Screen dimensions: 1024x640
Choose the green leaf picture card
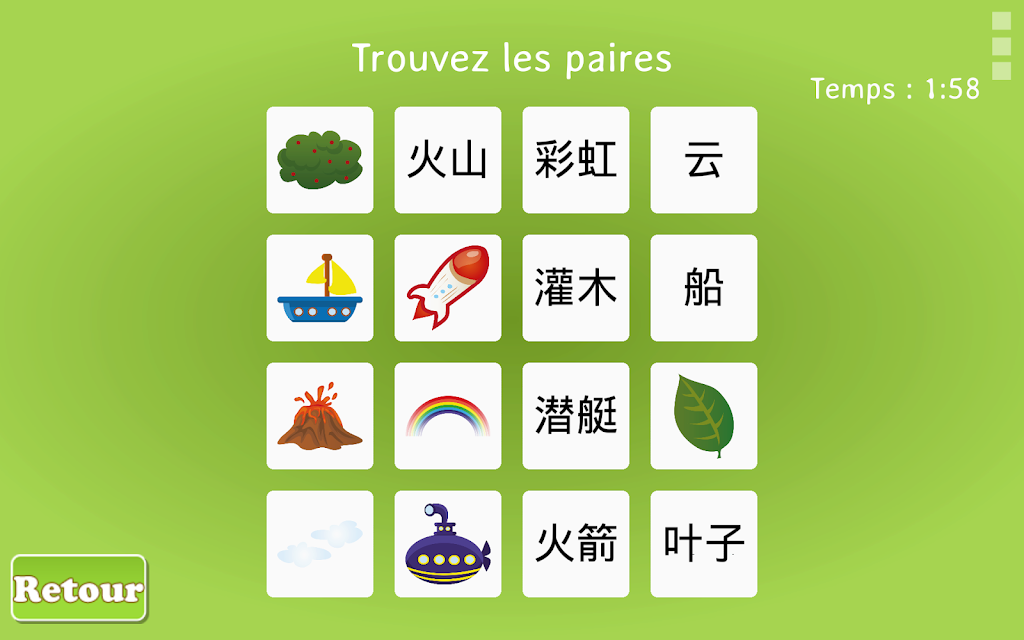(x=704, y=416)
